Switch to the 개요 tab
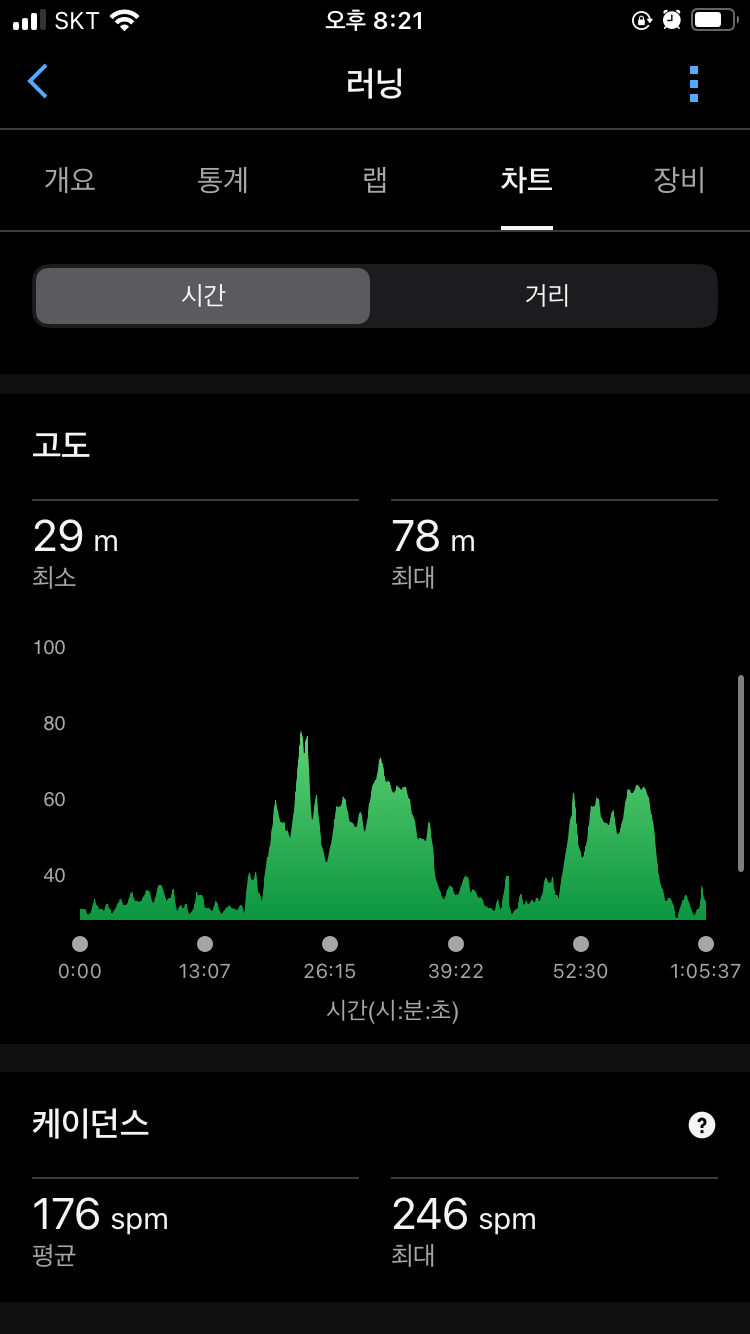750x1334 pixels. point(70,180)
